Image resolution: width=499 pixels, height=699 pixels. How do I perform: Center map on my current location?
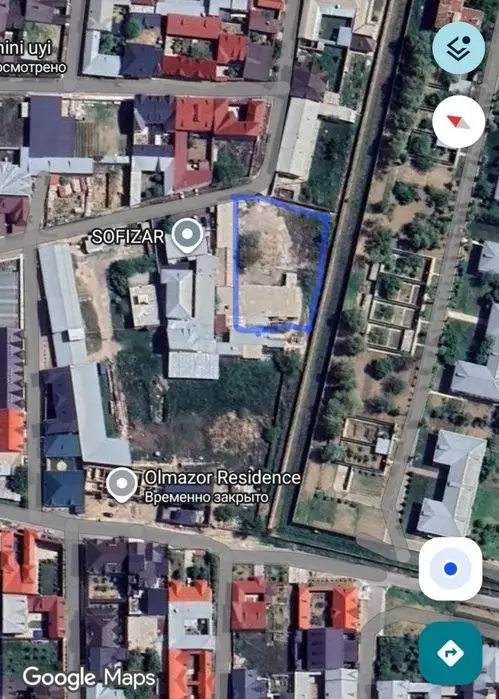450,569
